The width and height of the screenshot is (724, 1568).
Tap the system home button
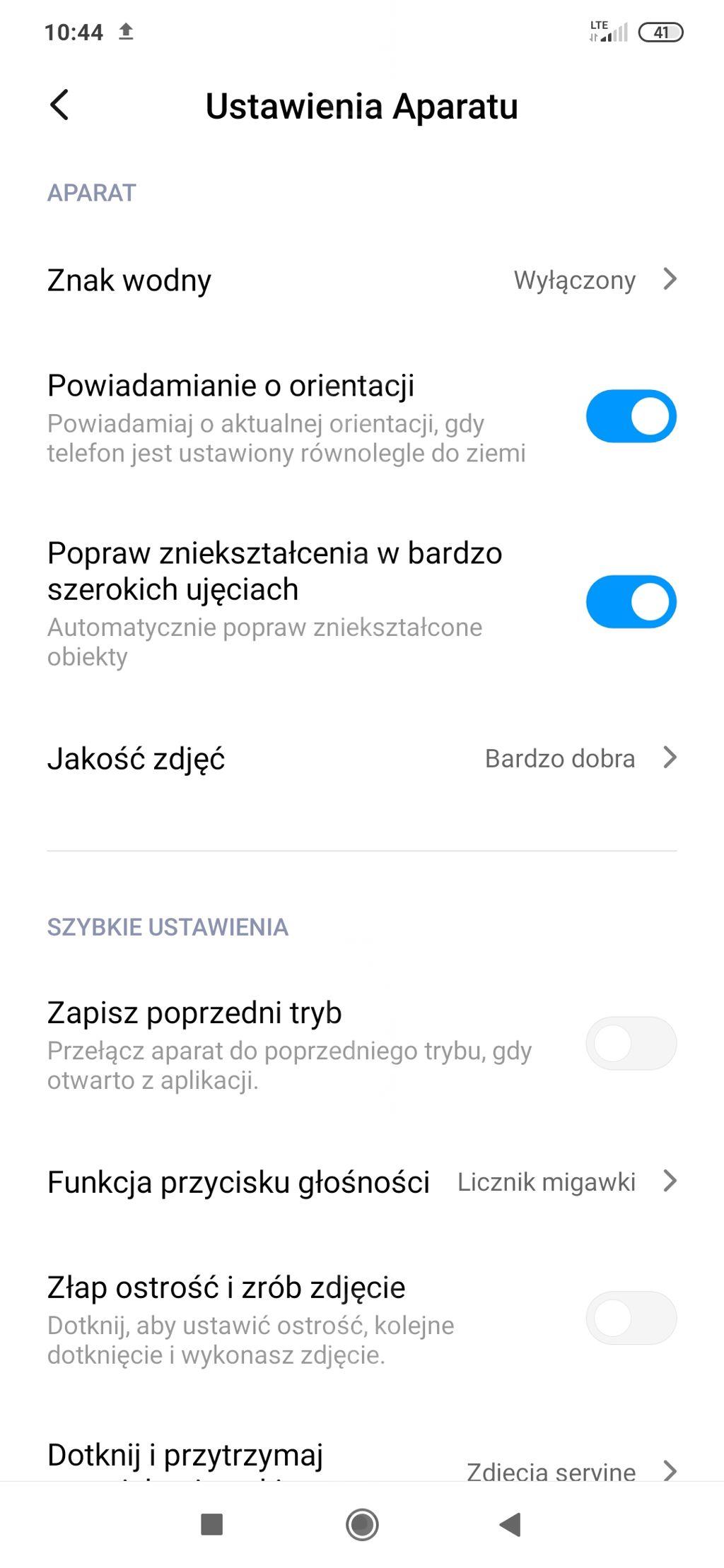click(362, 1524)
